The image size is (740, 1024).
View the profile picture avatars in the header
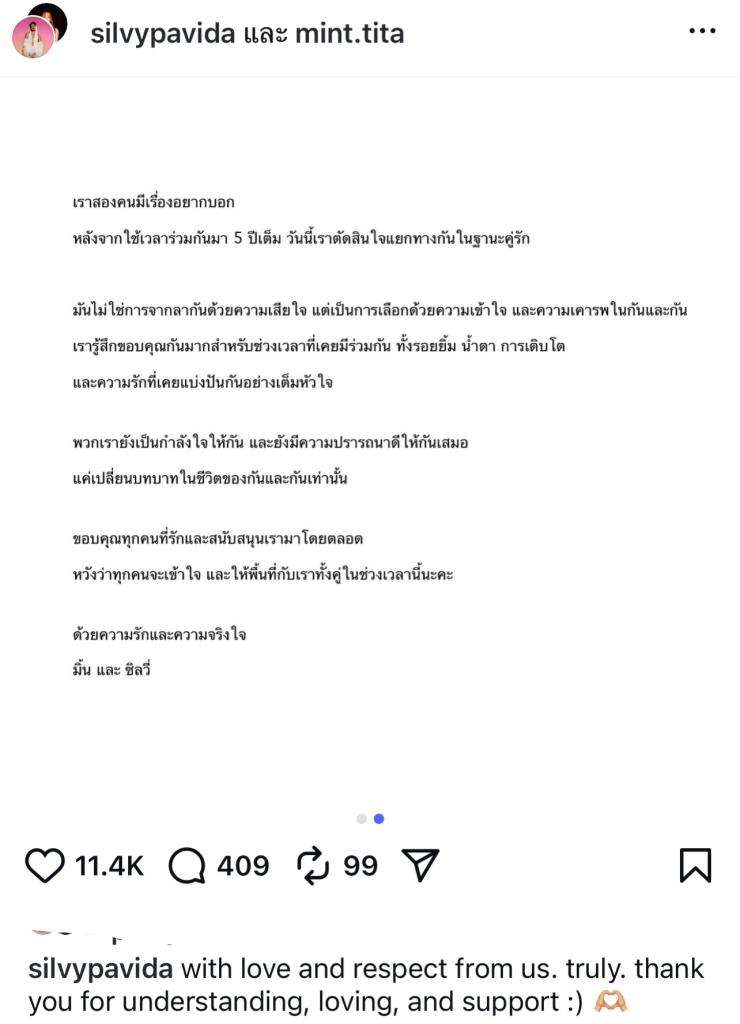pos(38,32)
